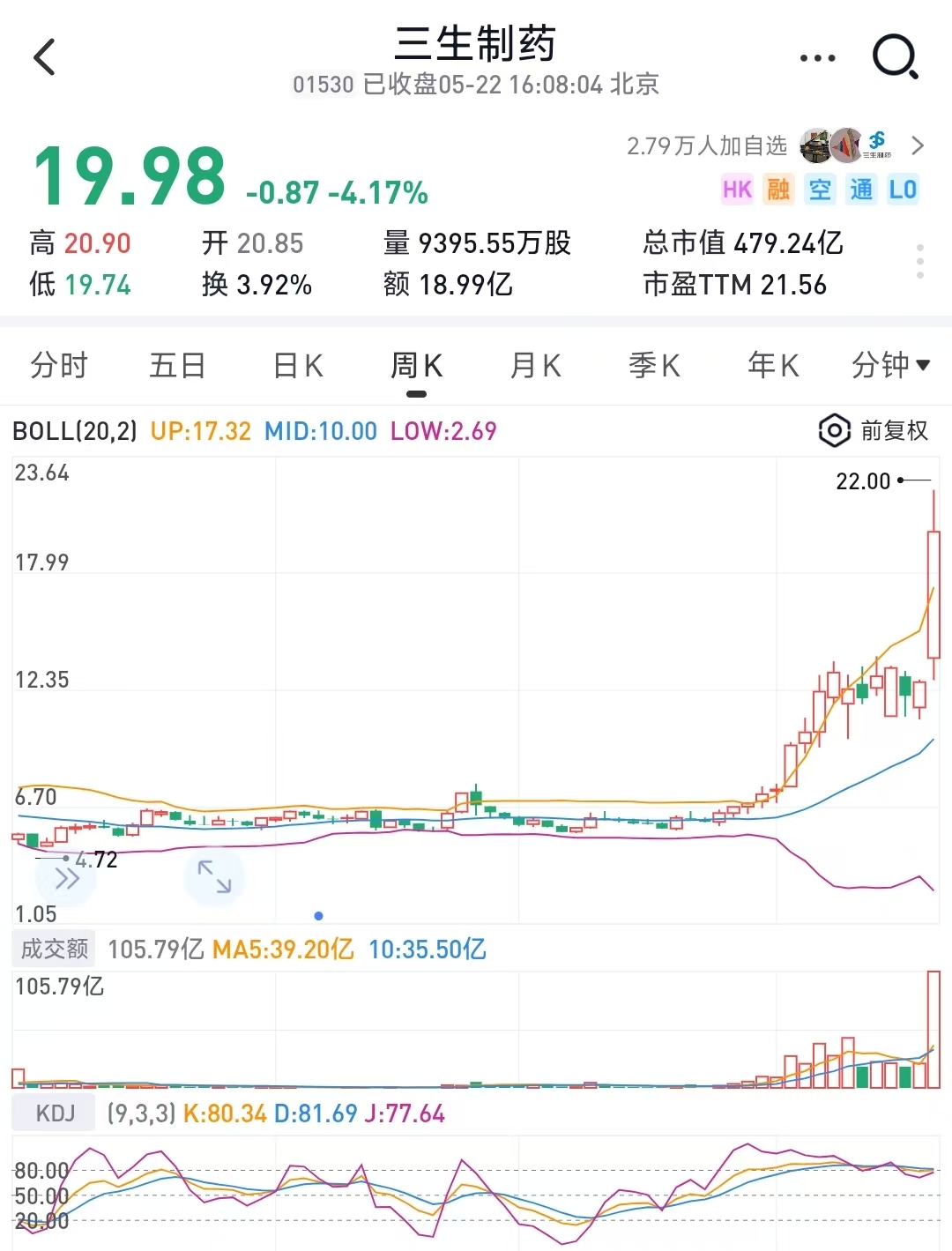Tap 2.79万人加自选 to add to watchlist
Viewport: 952px width, 1251px height.
(x=706, y=145)
